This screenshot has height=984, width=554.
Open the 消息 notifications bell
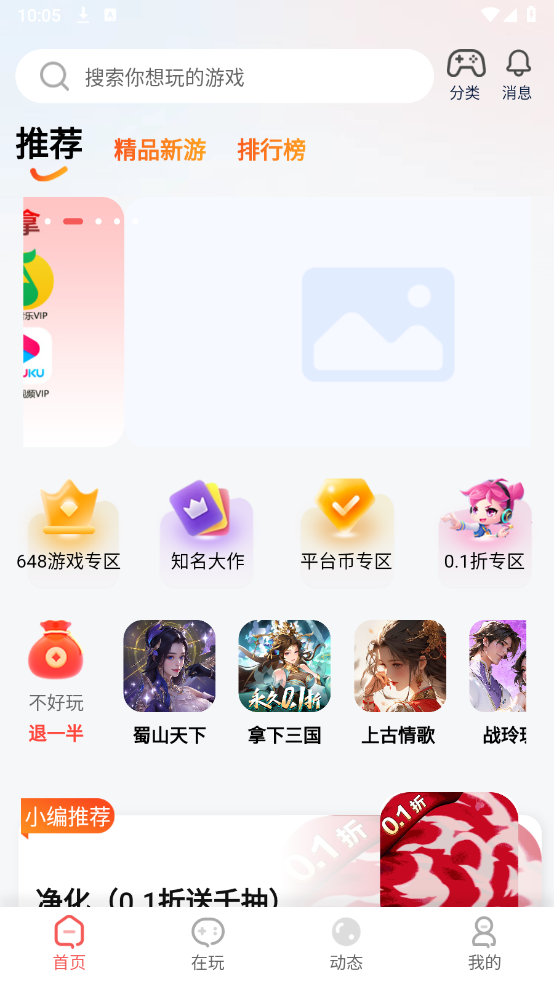518,75
